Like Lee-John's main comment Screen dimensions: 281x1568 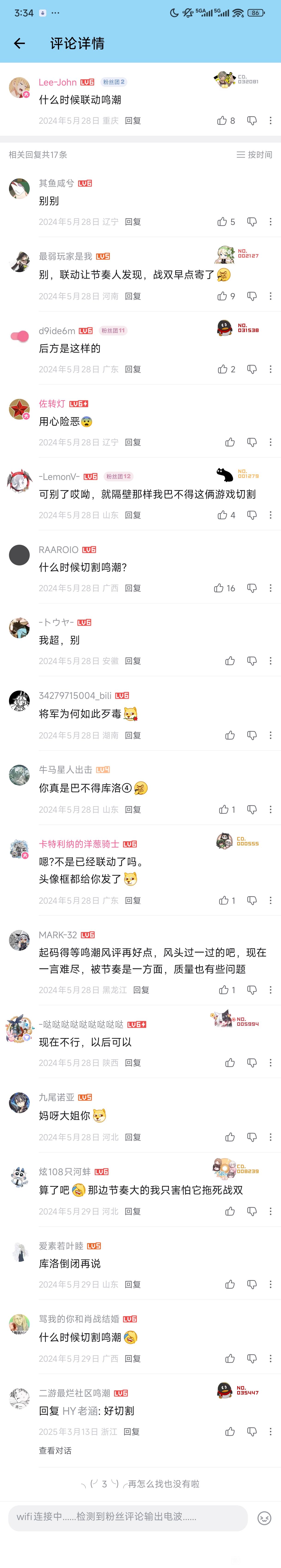[222, 121]
